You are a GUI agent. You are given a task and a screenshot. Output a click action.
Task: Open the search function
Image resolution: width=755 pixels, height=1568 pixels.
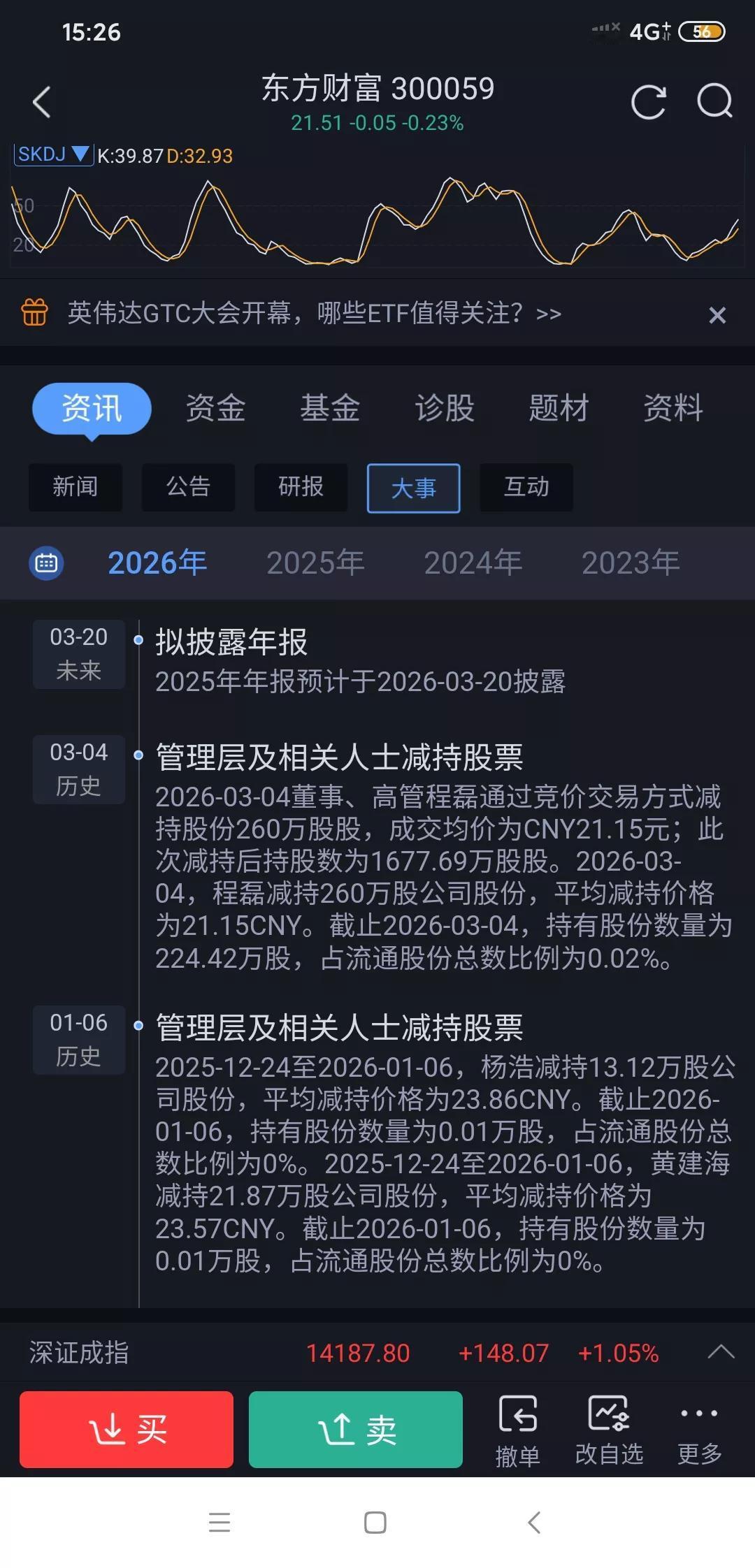tap(713, 102)
